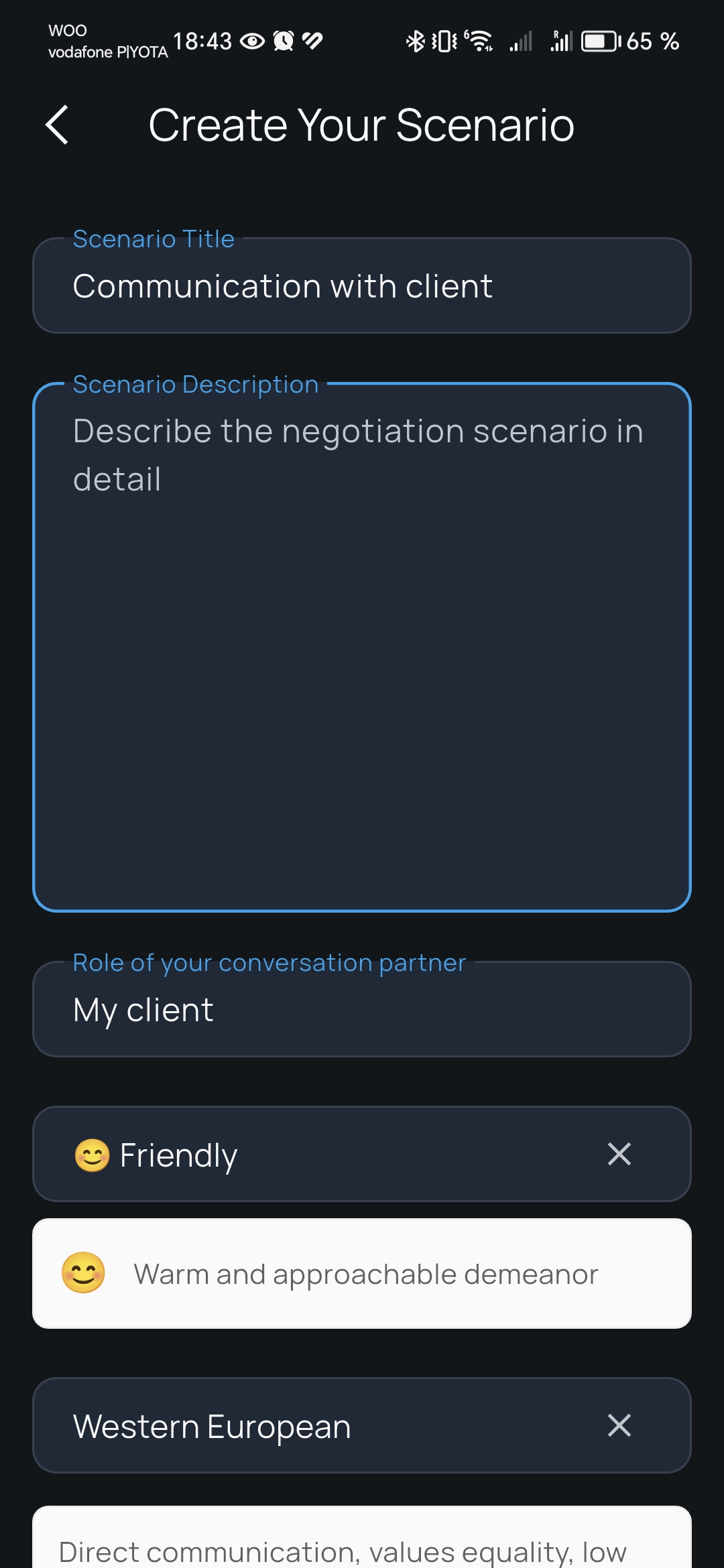Tap the eye icon in the status bar

(252, 41)
